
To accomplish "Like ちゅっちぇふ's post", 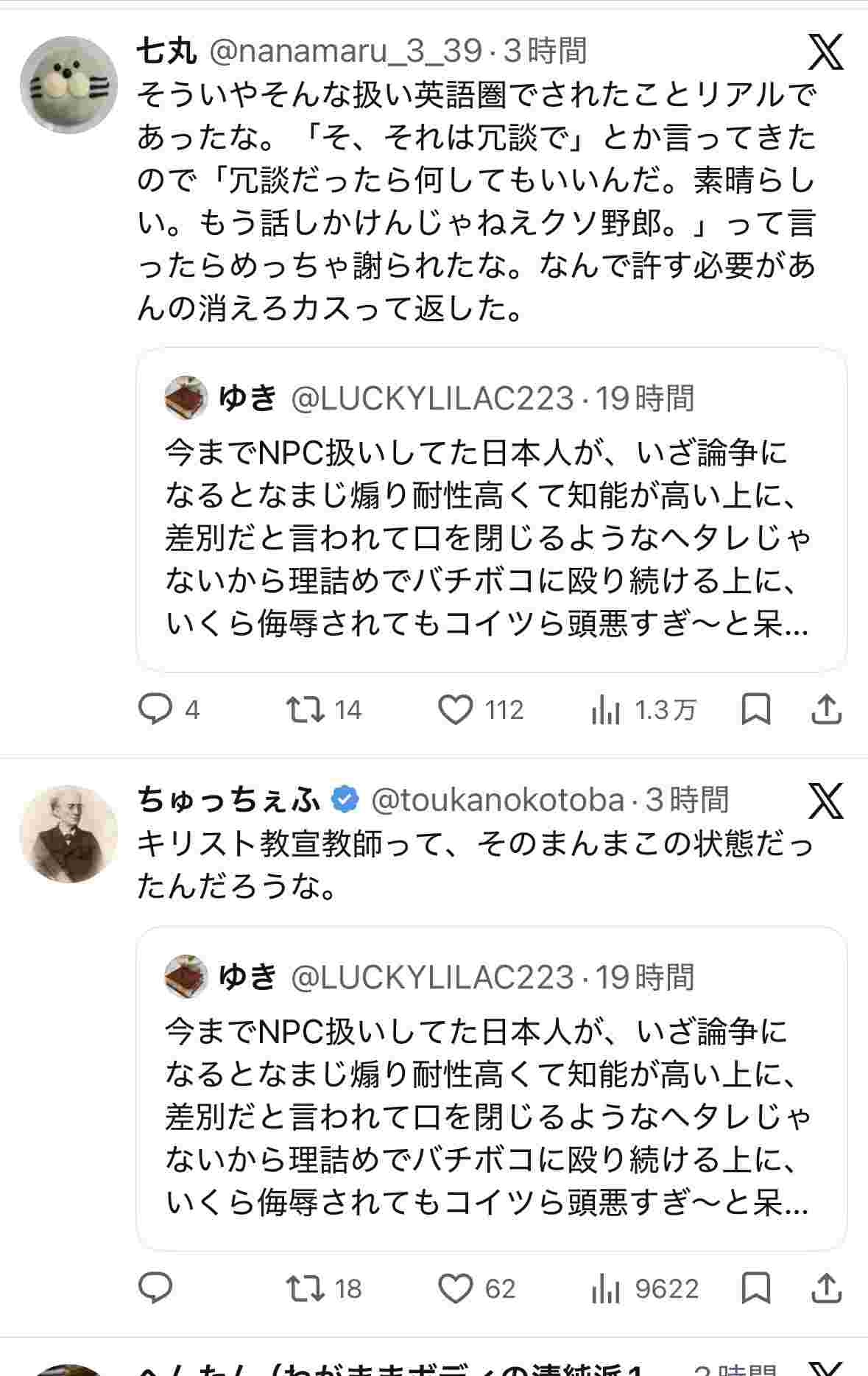I will 455,1288.
